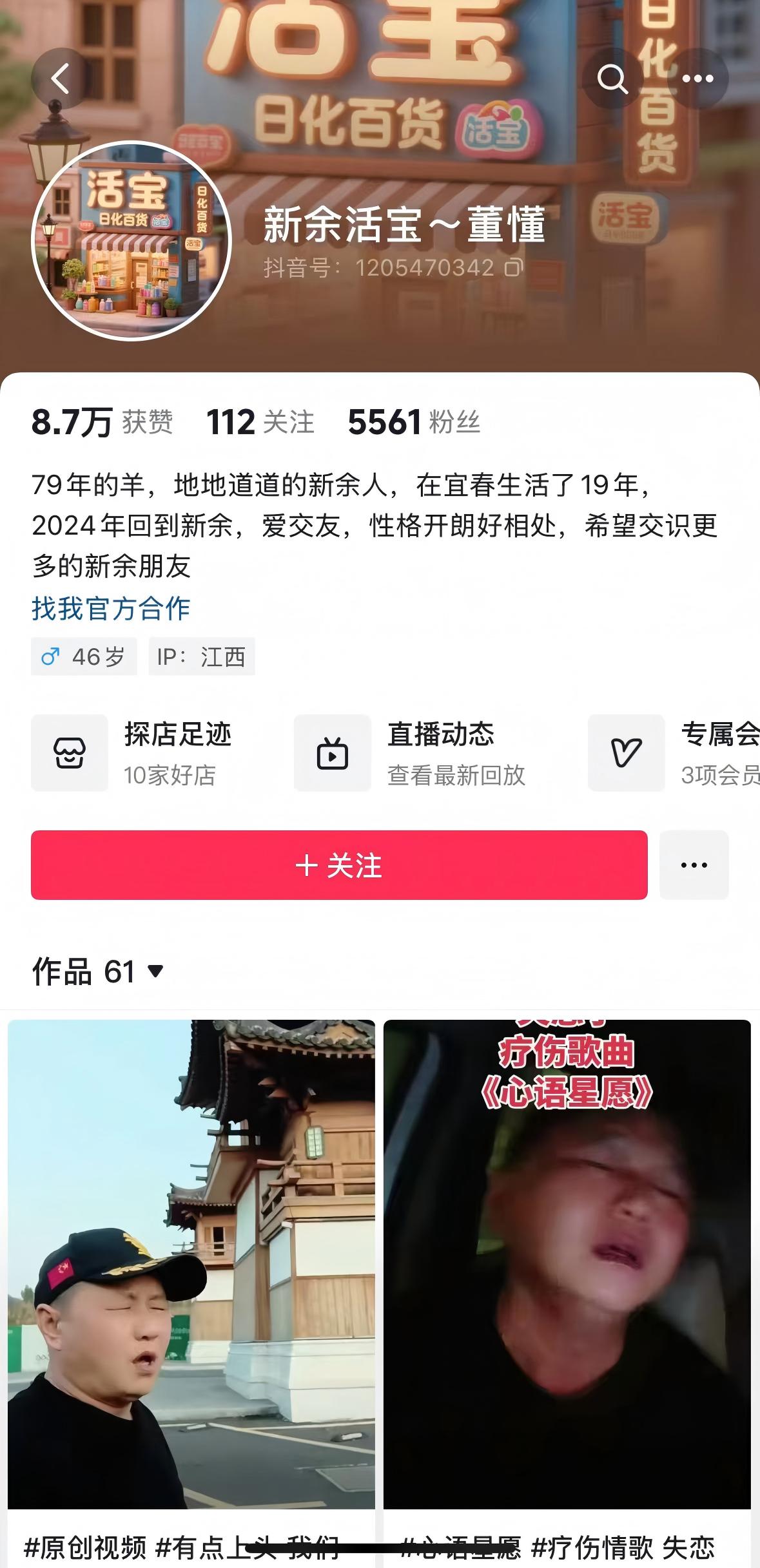Viewport: 760px width, 1568px height.
Task: Expand more options beside the follow button
Action: click(x=694, y=865)
